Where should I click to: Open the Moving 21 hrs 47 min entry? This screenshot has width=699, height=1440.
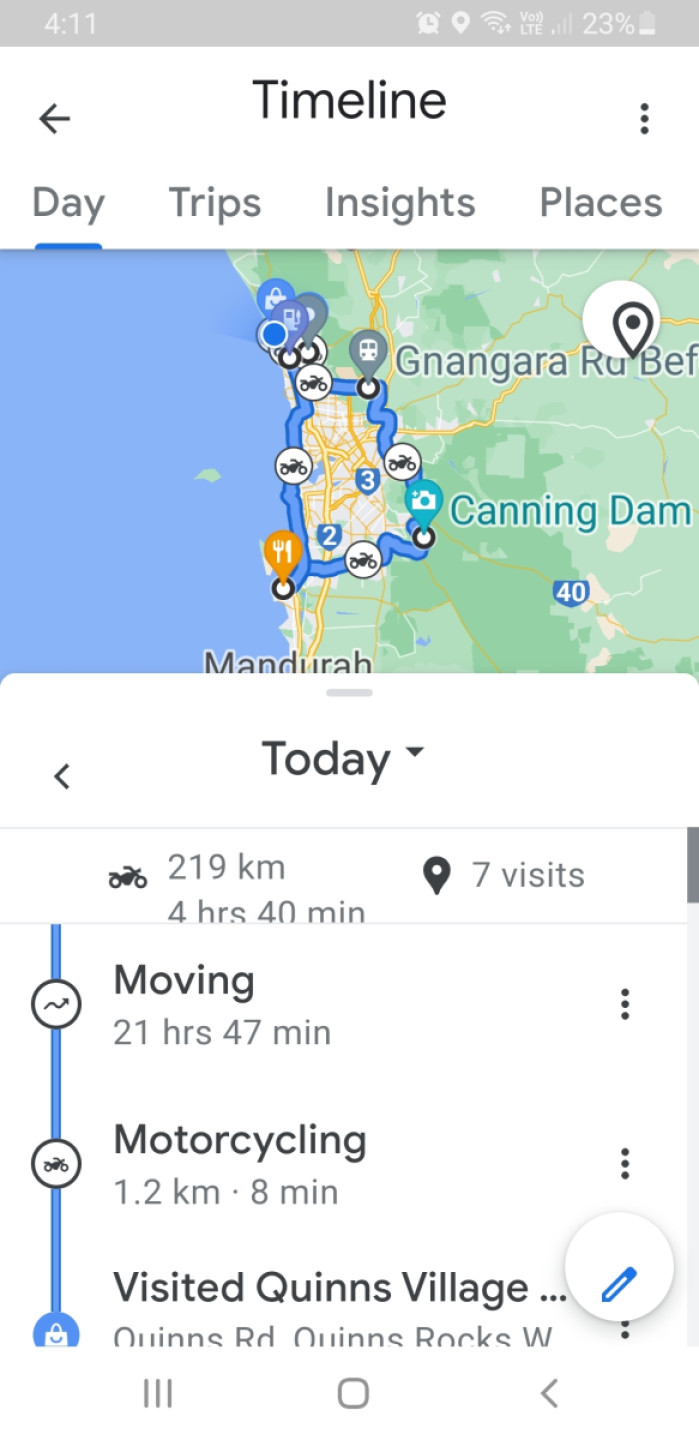coord(330,1005)
